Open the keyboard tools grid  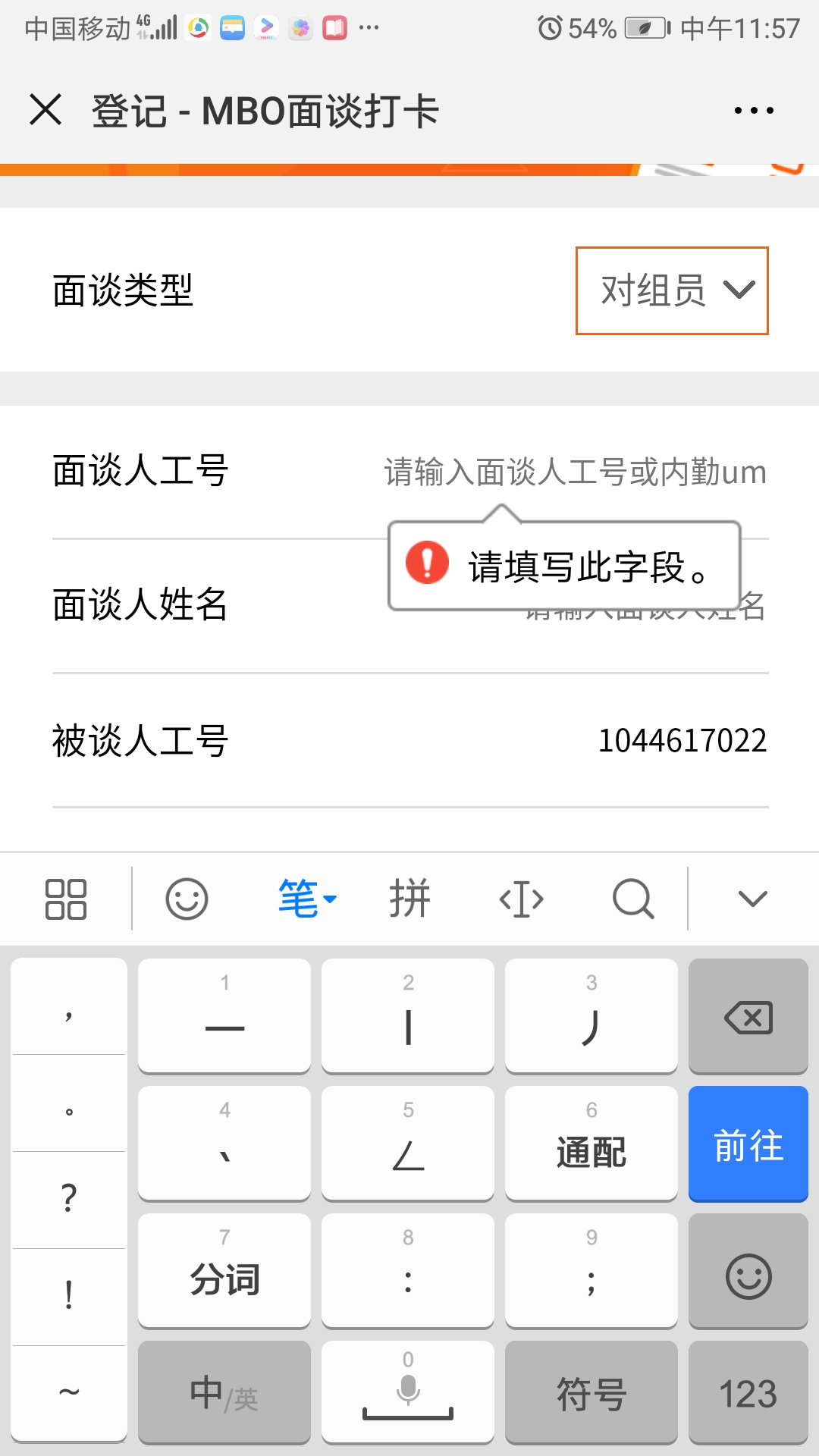coord(66,899)
